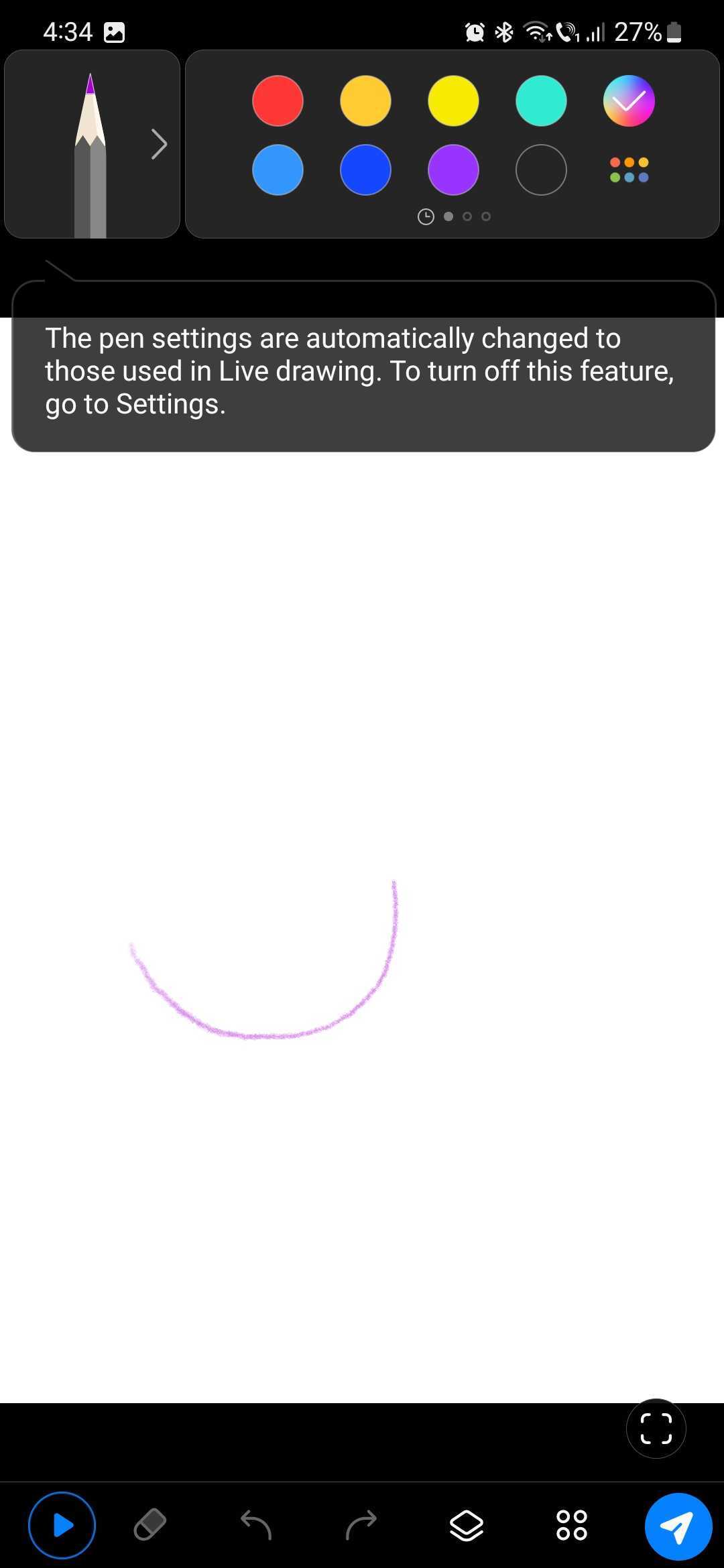Image resolution: width=724 pixels, height=1568 pixels.
Task: Undo the last stroke
Action: pyautogui.click(x=255, y=1525)
